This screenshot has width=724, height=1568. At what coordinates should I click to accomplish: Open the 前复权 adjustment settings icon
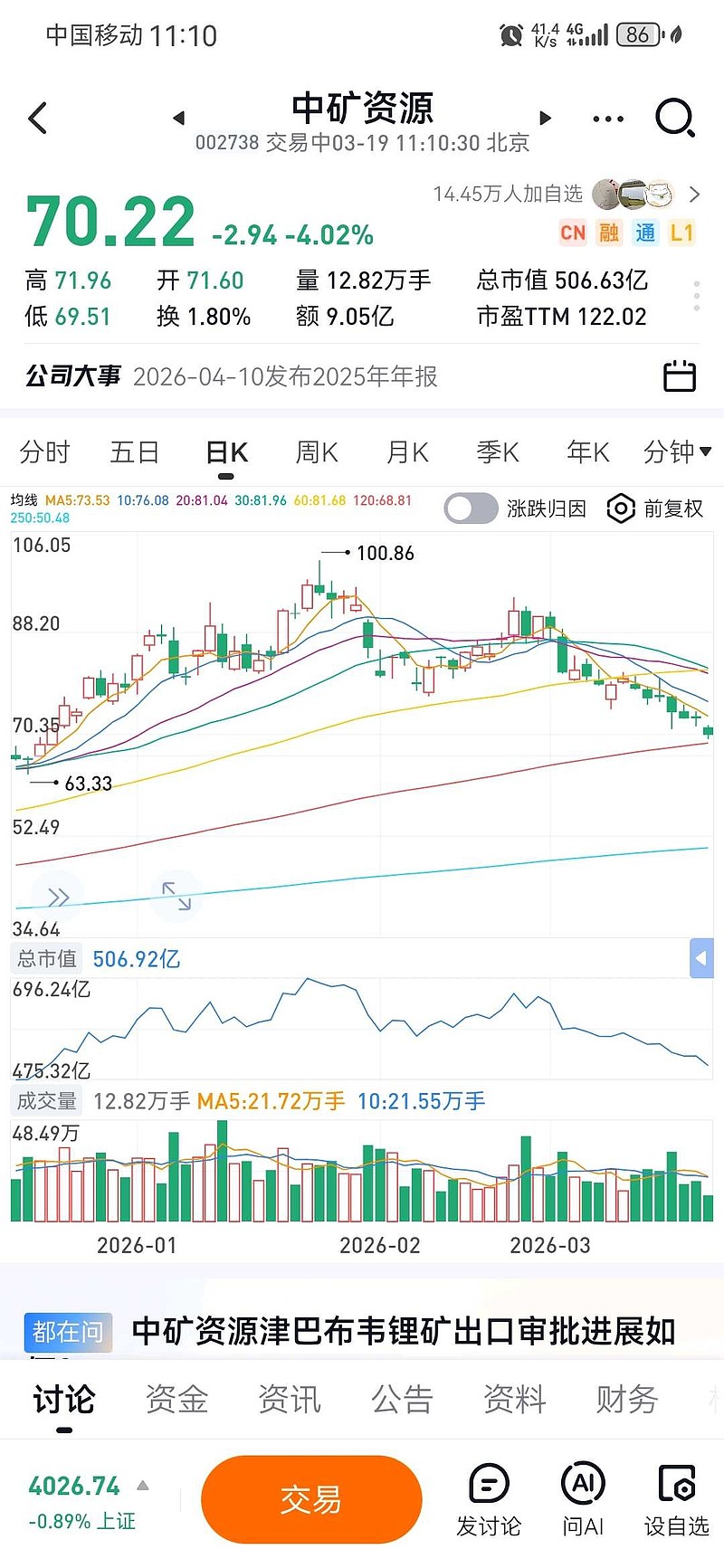pos(621,508)
